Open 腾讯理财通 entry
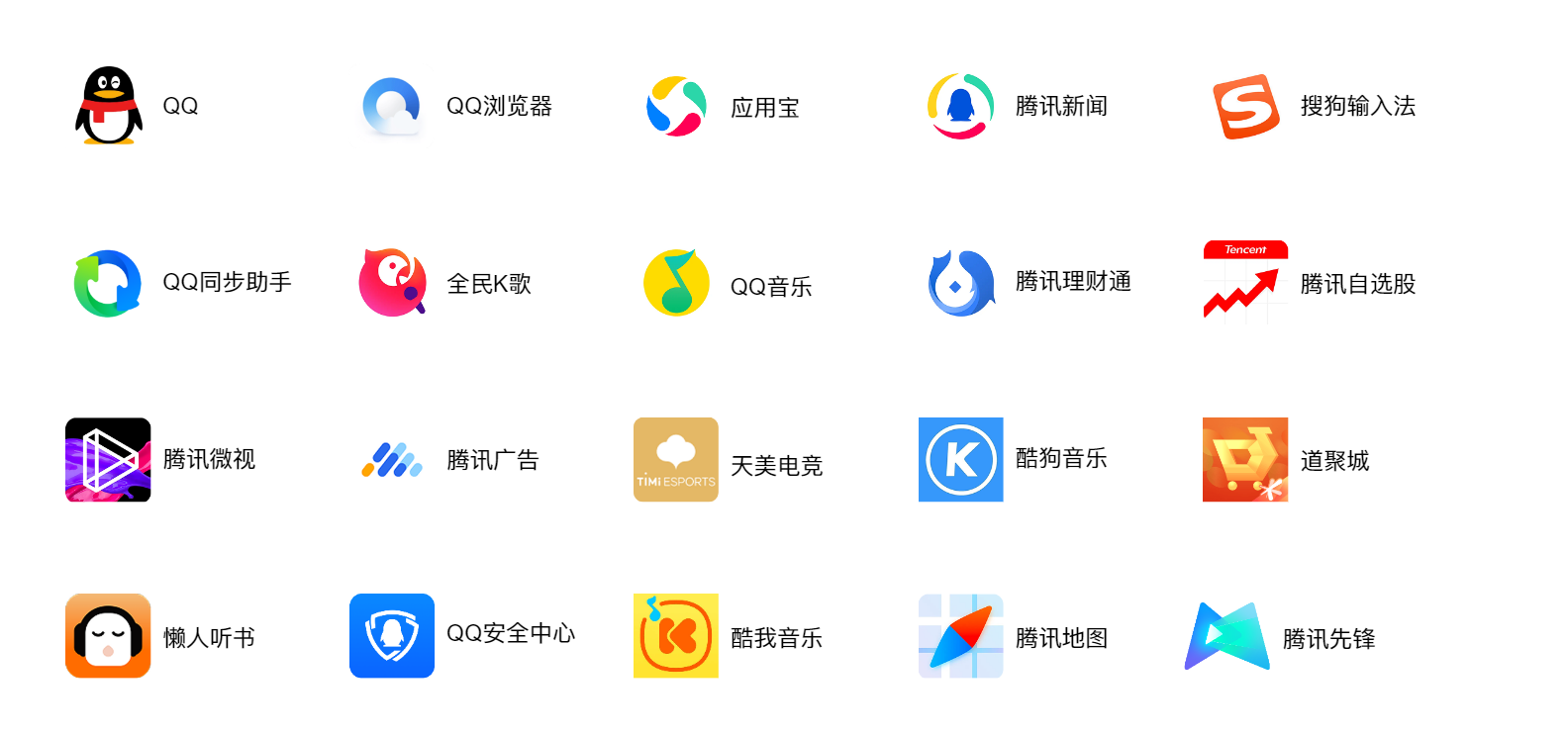This screenshot has height=737, width=1568. [960, 283]
